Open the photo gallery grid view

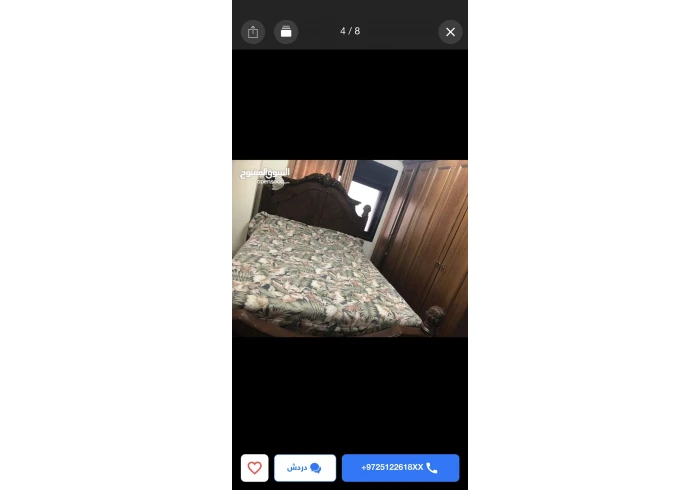[286, 32]
